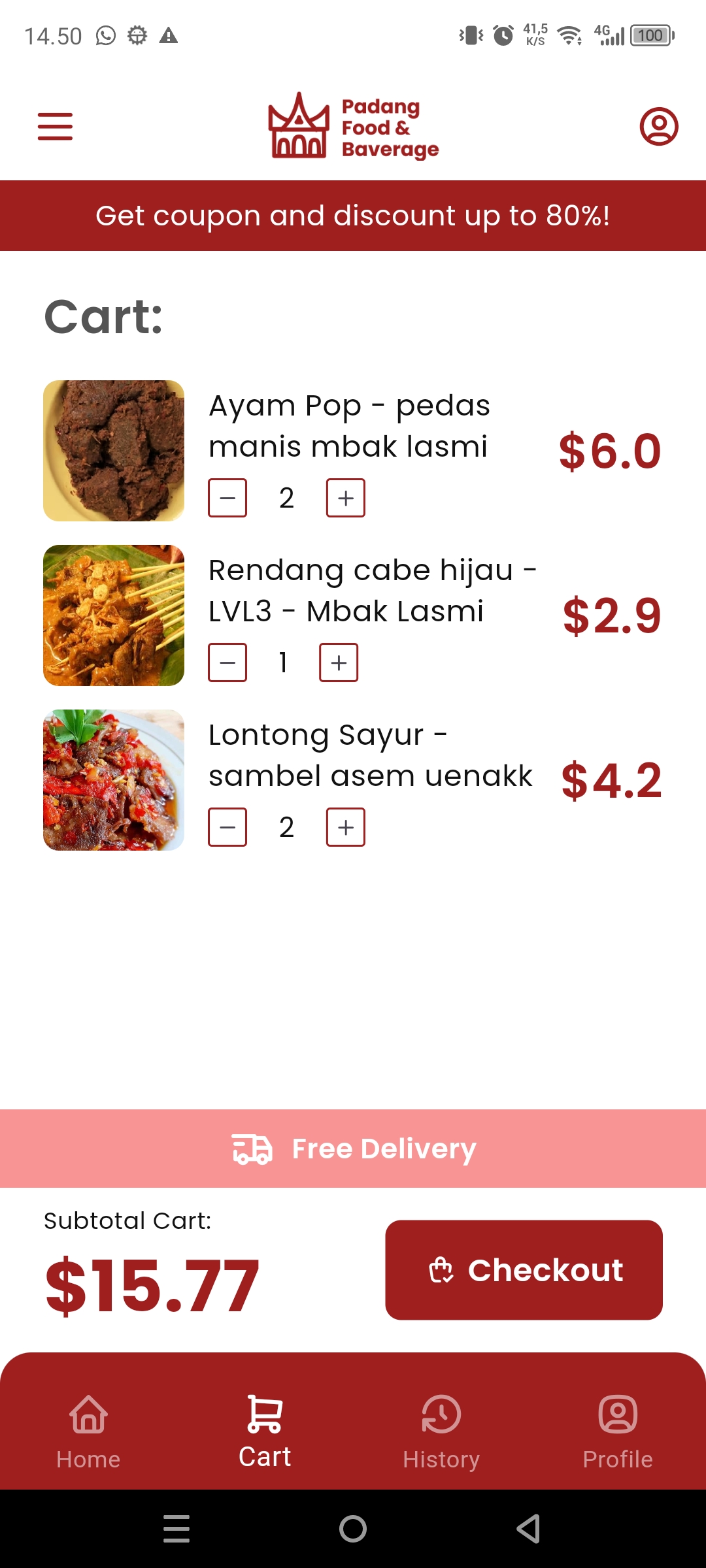Increase Ayam Pop quantity by one
Screen dimensions: 706x1568
346,498
